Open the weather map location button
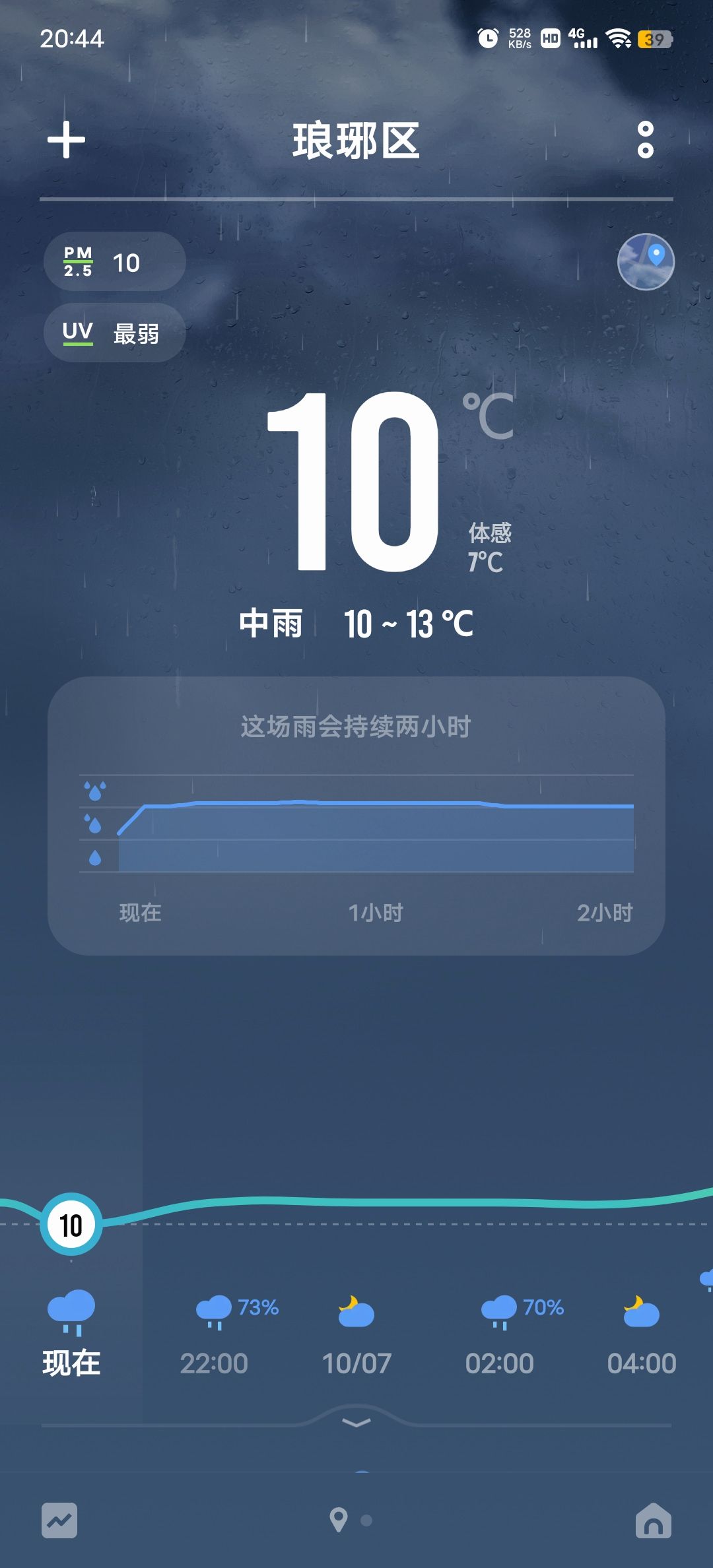 point(645,262)
